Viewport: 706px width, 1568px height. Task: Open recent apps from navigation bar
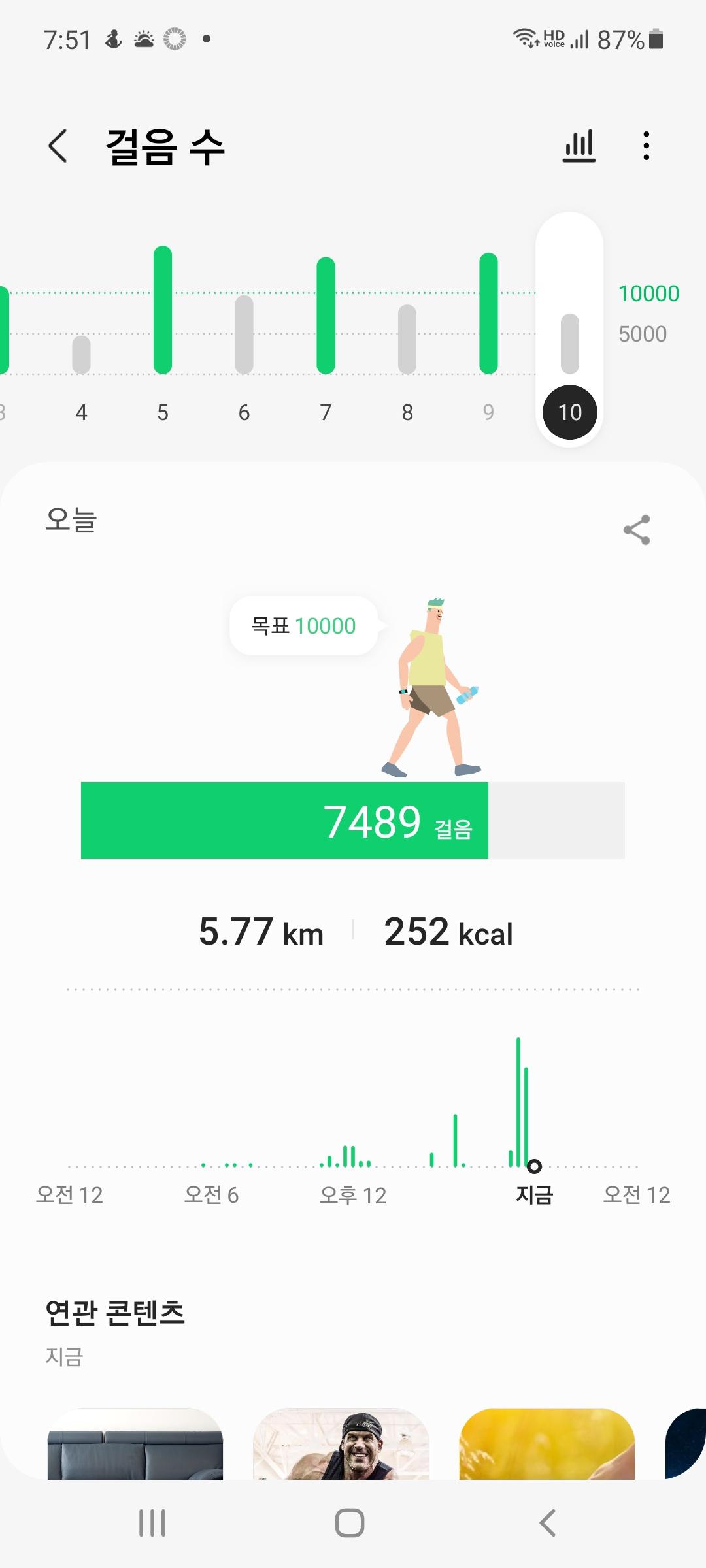(x=152, y=1523)
